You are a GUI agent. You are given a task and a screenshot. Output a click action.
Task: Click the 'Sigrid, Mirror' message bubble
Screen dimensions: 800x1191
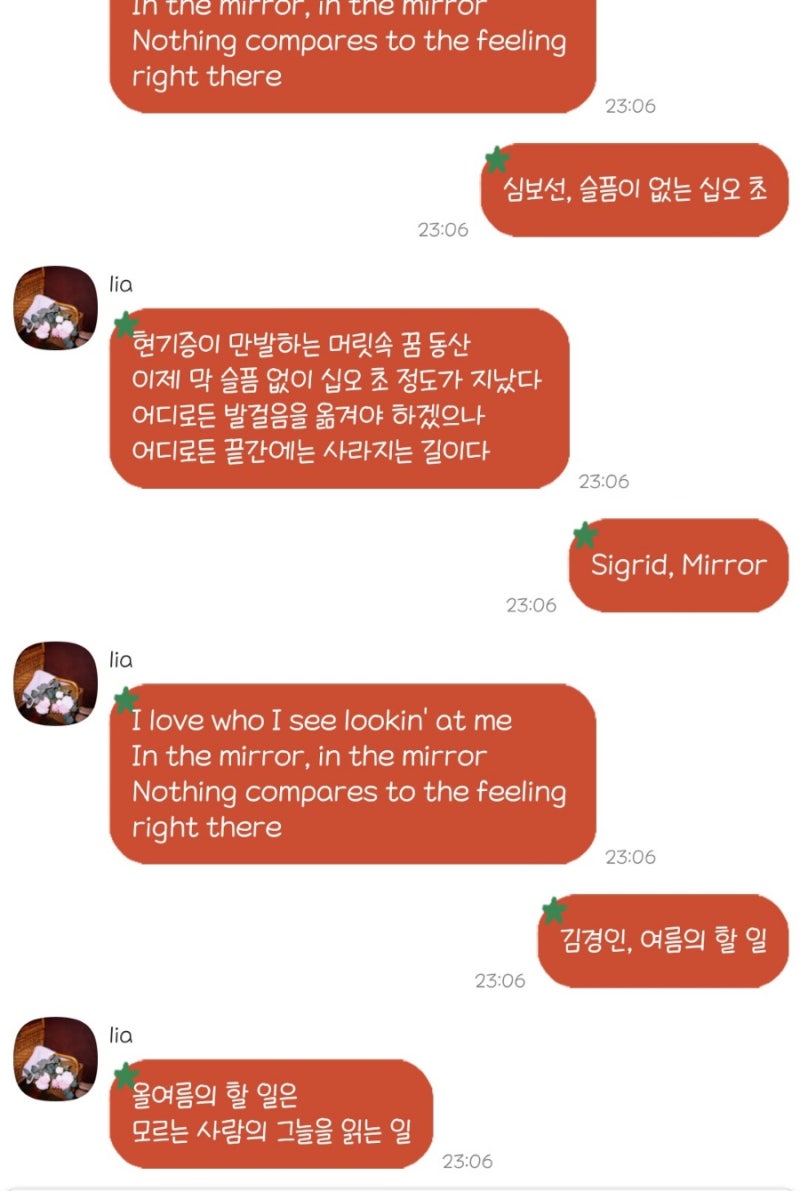click(x=677, y=565)
